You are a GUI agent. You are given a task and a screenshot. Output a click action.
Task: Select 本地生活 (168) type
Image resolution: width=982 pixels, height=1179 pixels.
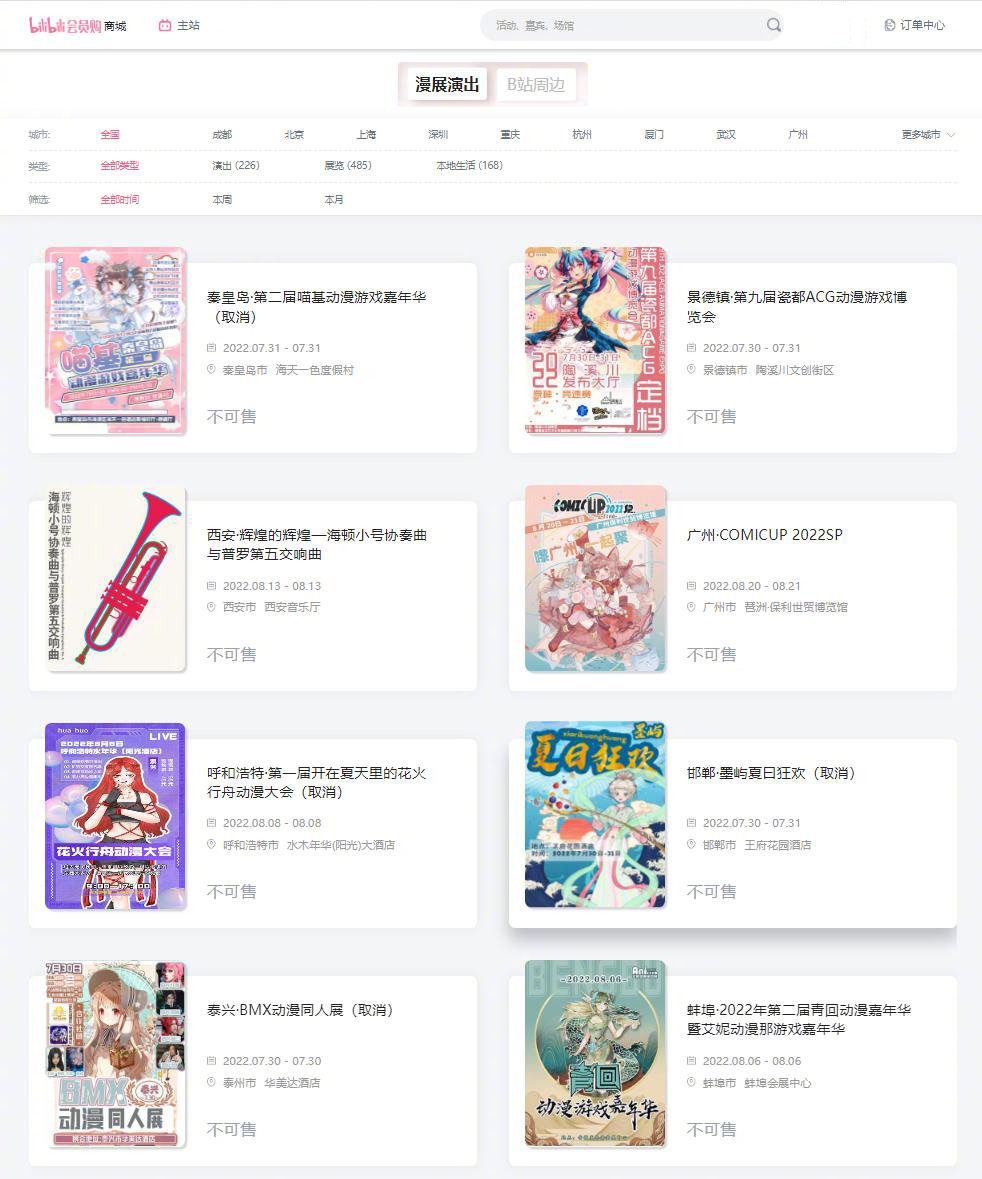469,165
